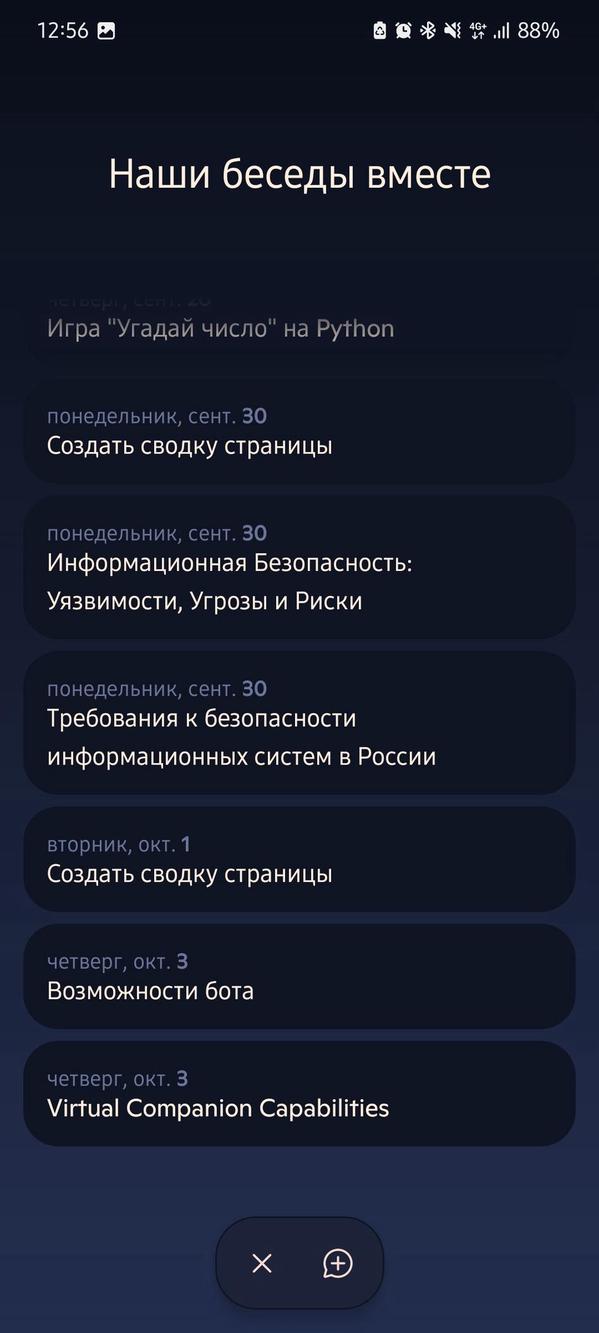Screen dimensions: 599x1333
Task: Close the conversation history with X
Action: tap(262, 1264)
